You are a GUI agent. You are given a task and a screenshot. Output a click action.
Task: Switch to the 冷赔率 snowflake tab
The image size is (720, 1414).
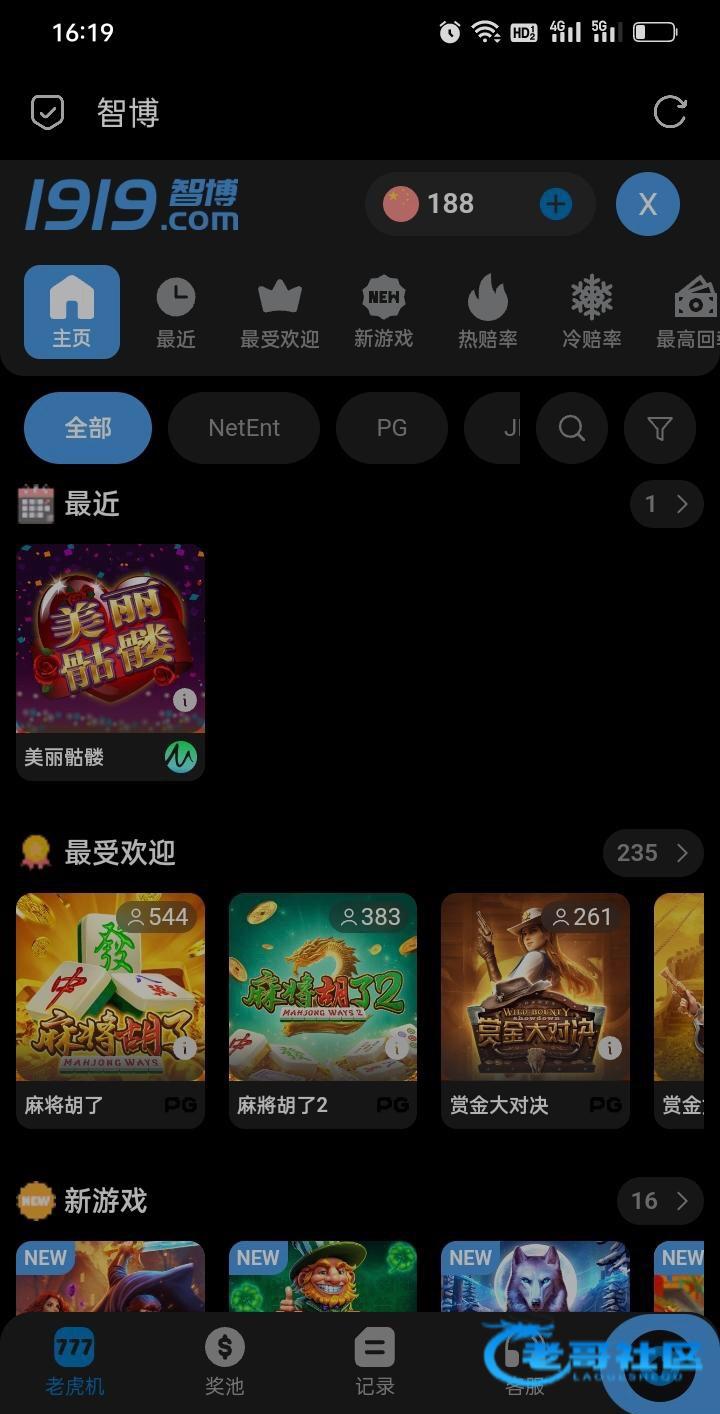[591, 312]
